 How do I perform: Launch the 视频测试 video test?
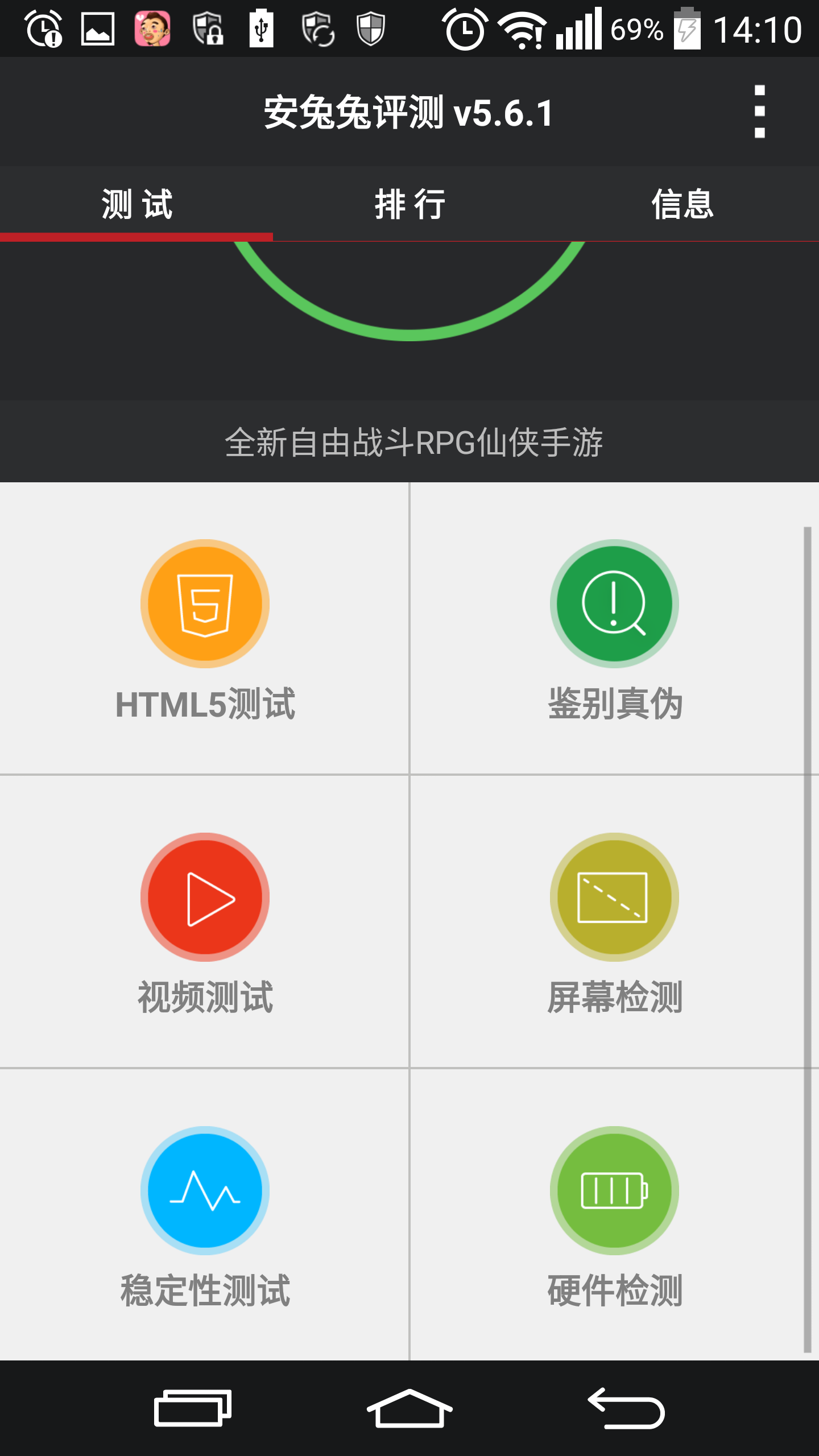(205, 921)
